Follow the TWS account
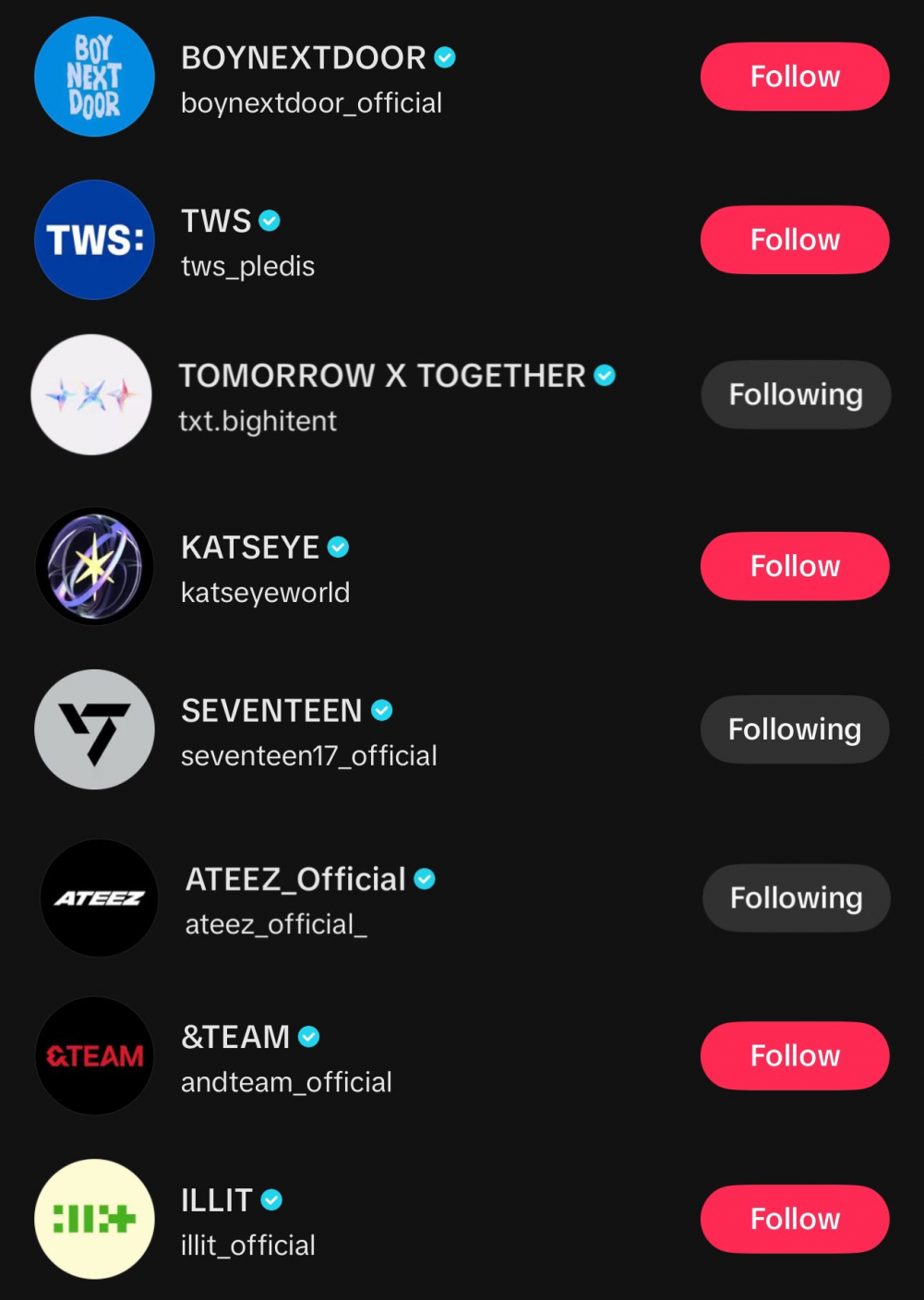Screen dimensions: 924x1300 click(794, 240)
